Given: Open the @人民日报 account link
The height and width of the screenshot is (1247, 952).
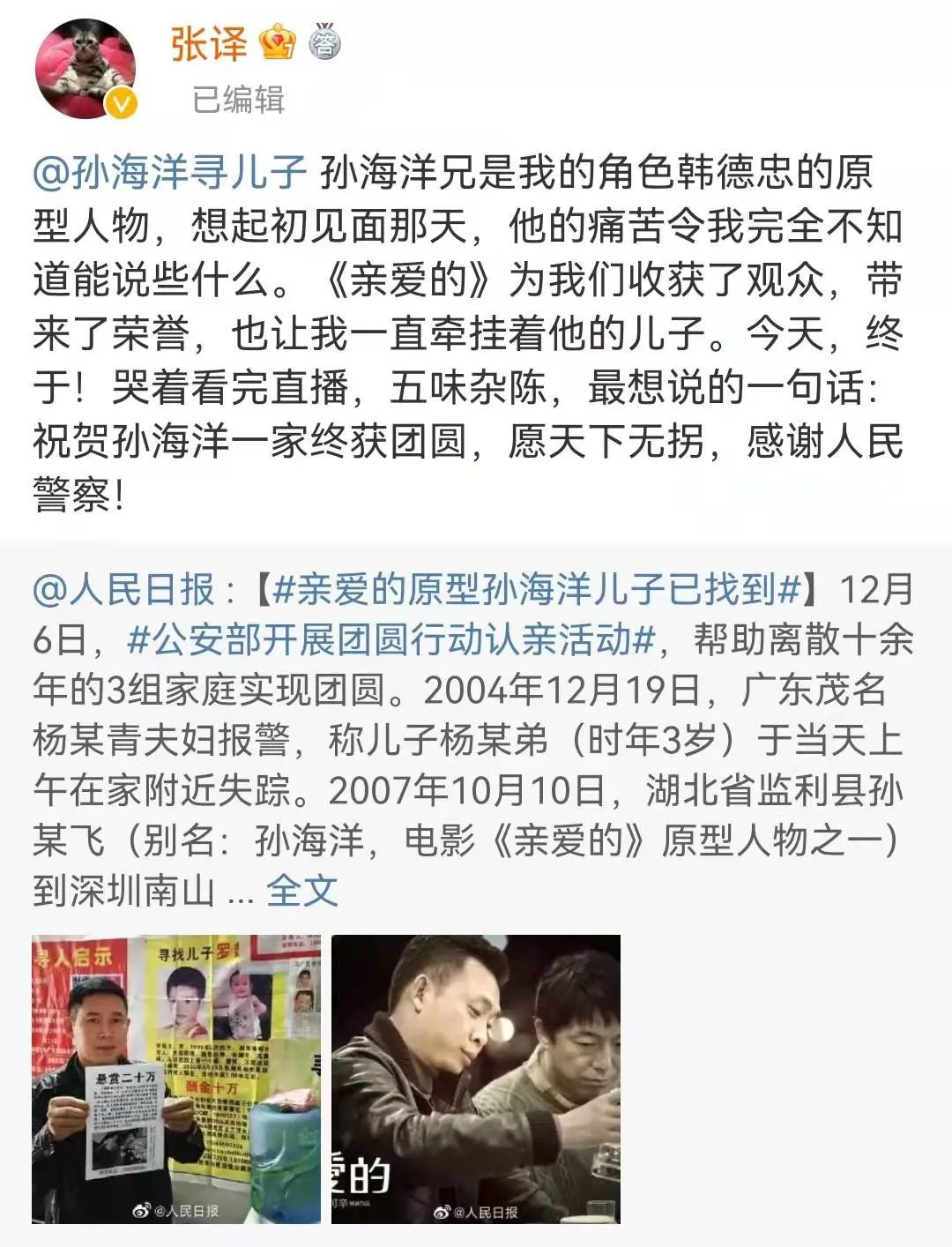Looking at the screenshot, I should click(123, 589).
